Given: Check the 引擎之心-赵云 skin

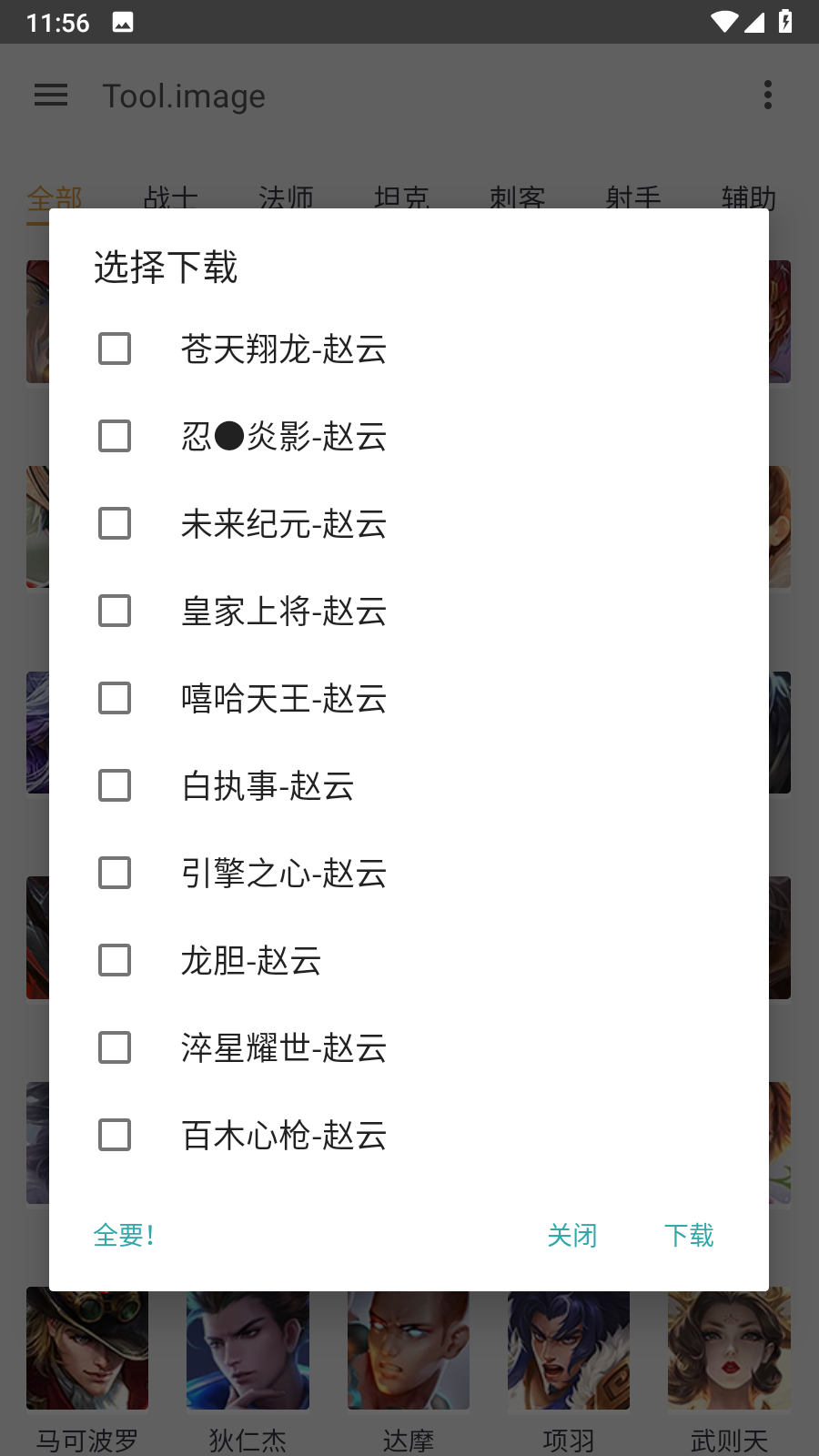Looking at the screenshot, I should pyautogui.click(x=114, y=872).
